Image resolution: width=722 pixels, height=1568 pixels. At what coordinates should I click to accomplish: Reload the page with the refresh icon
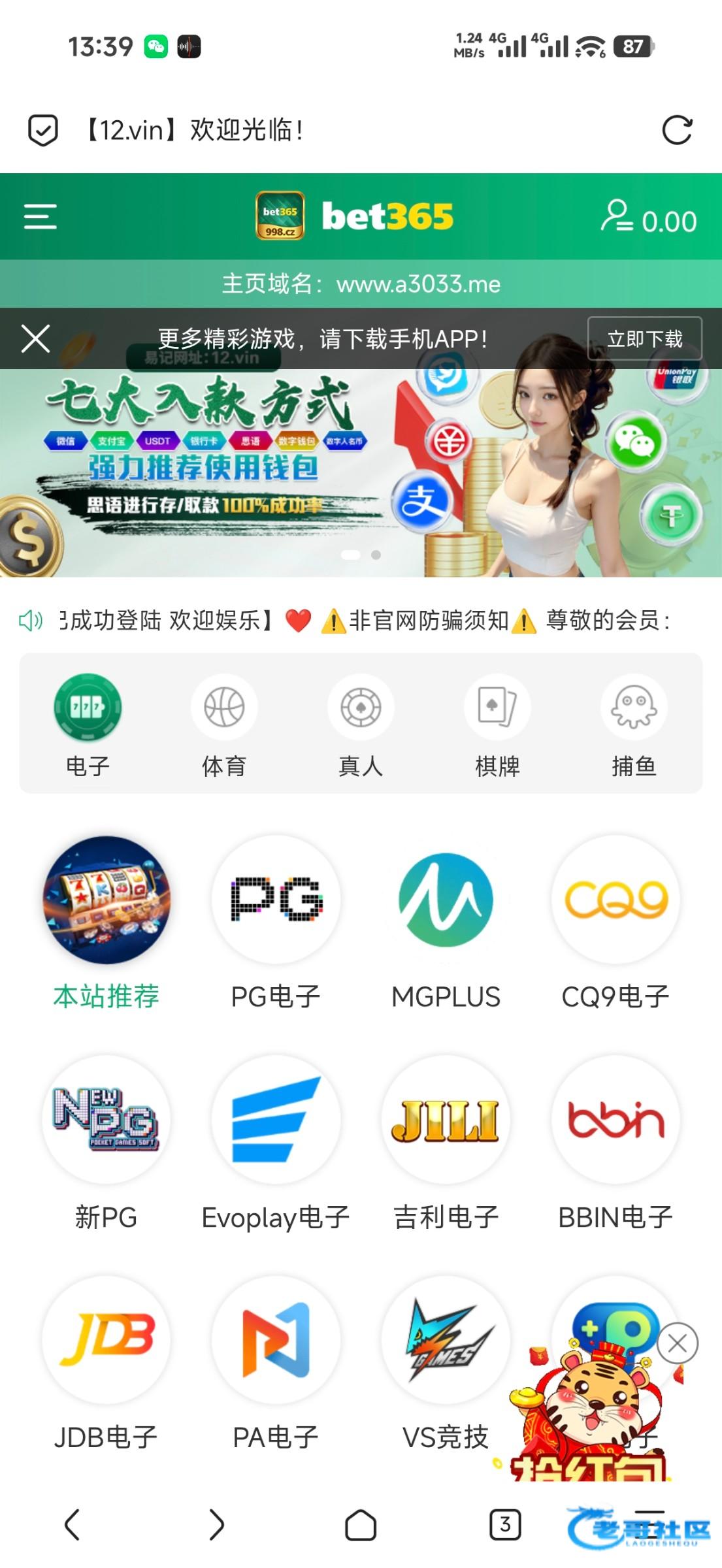click(x=676, y=130)
